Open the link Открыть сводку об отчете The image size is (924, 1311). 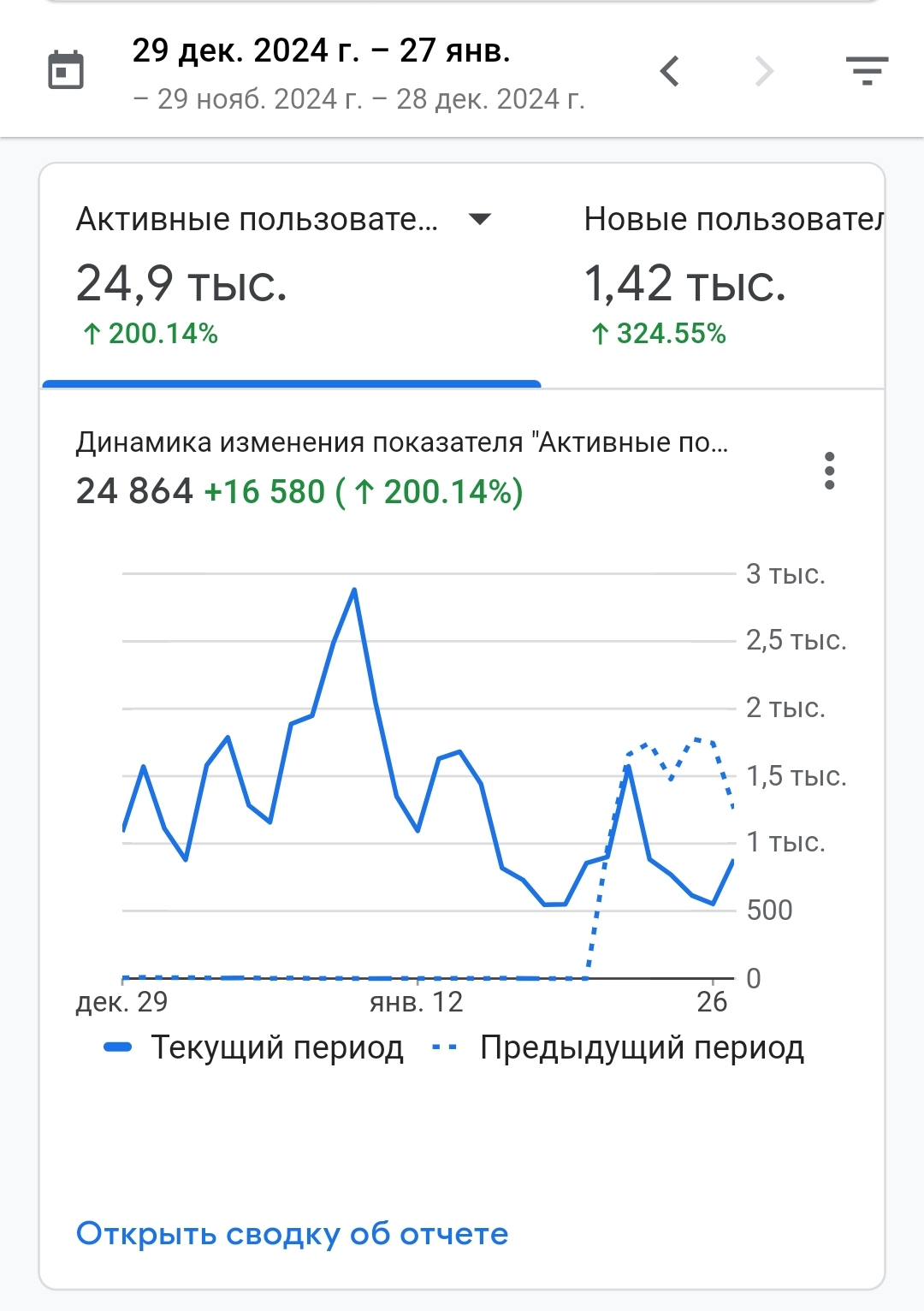point(292,1233)
